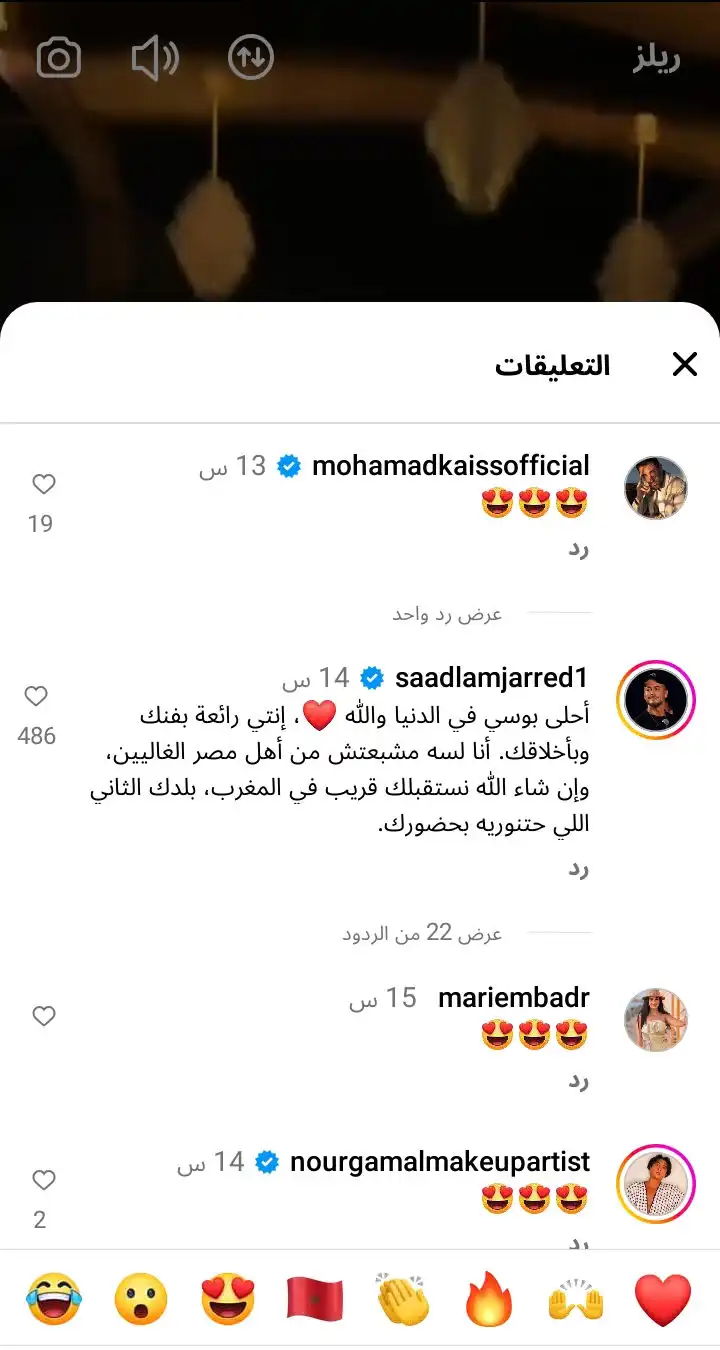Open the camera icon

59,59
